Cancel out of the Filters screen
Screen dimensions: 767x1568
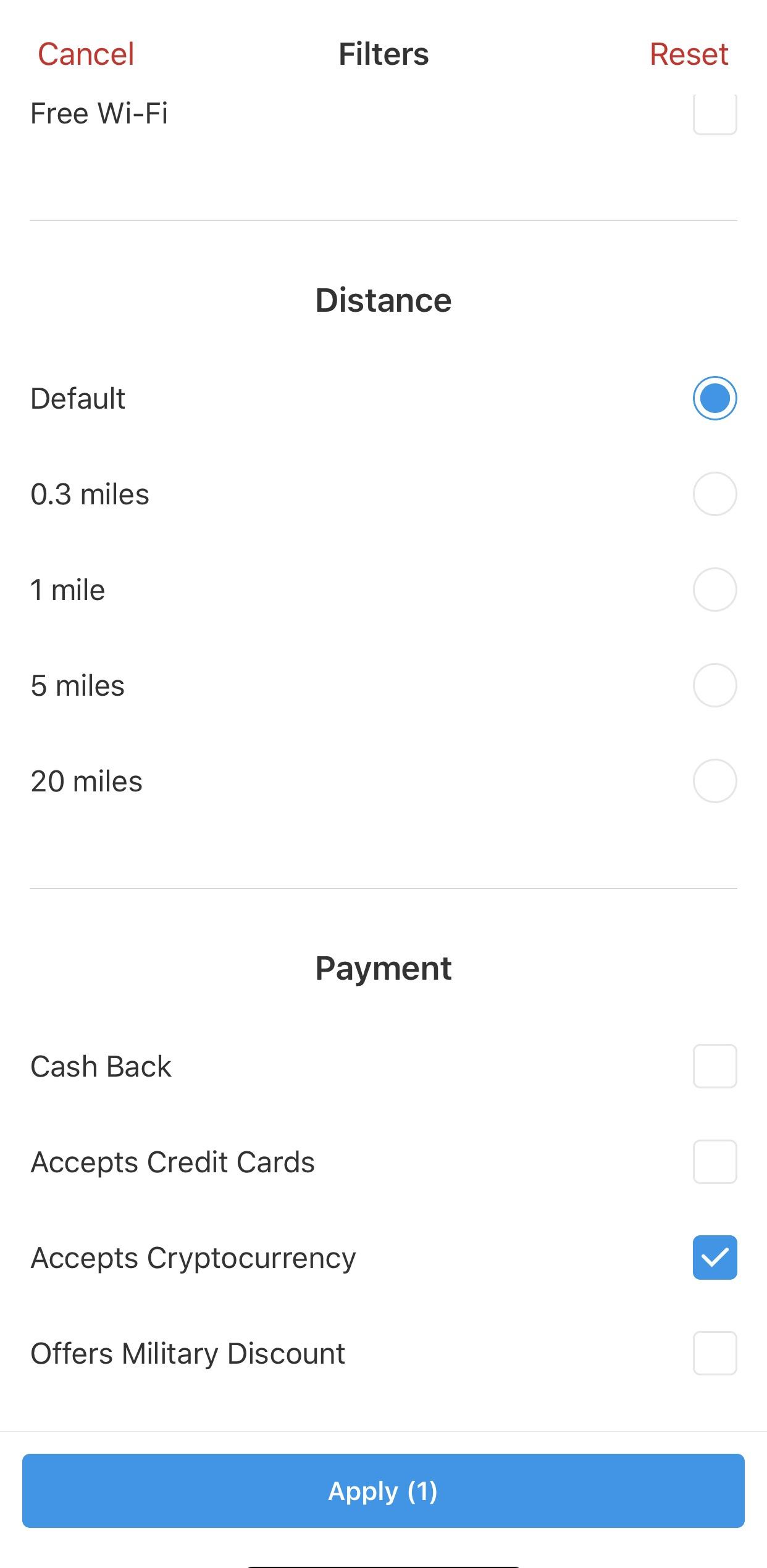tap(85, 54)
